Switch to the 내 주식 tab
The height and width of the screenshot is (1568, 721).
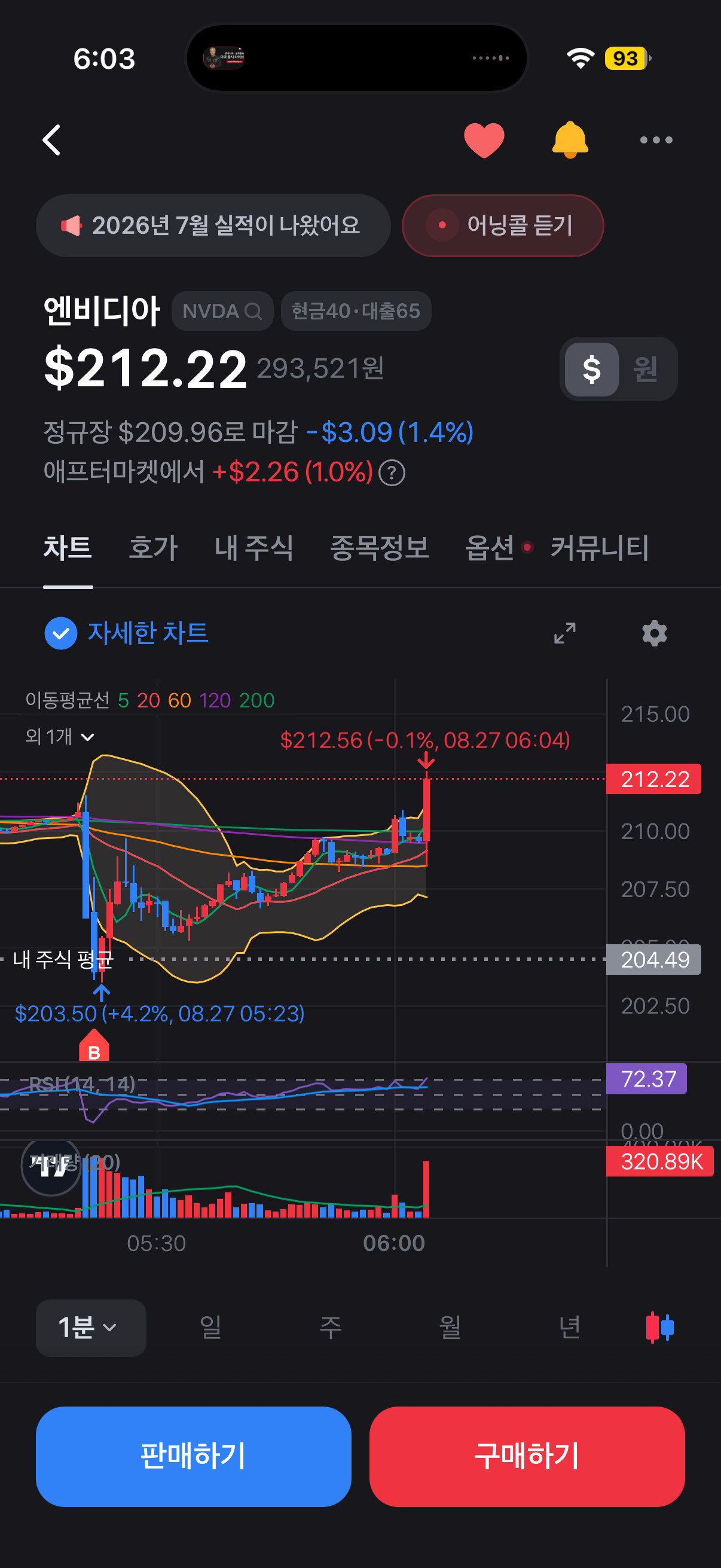tap(253, 548)
